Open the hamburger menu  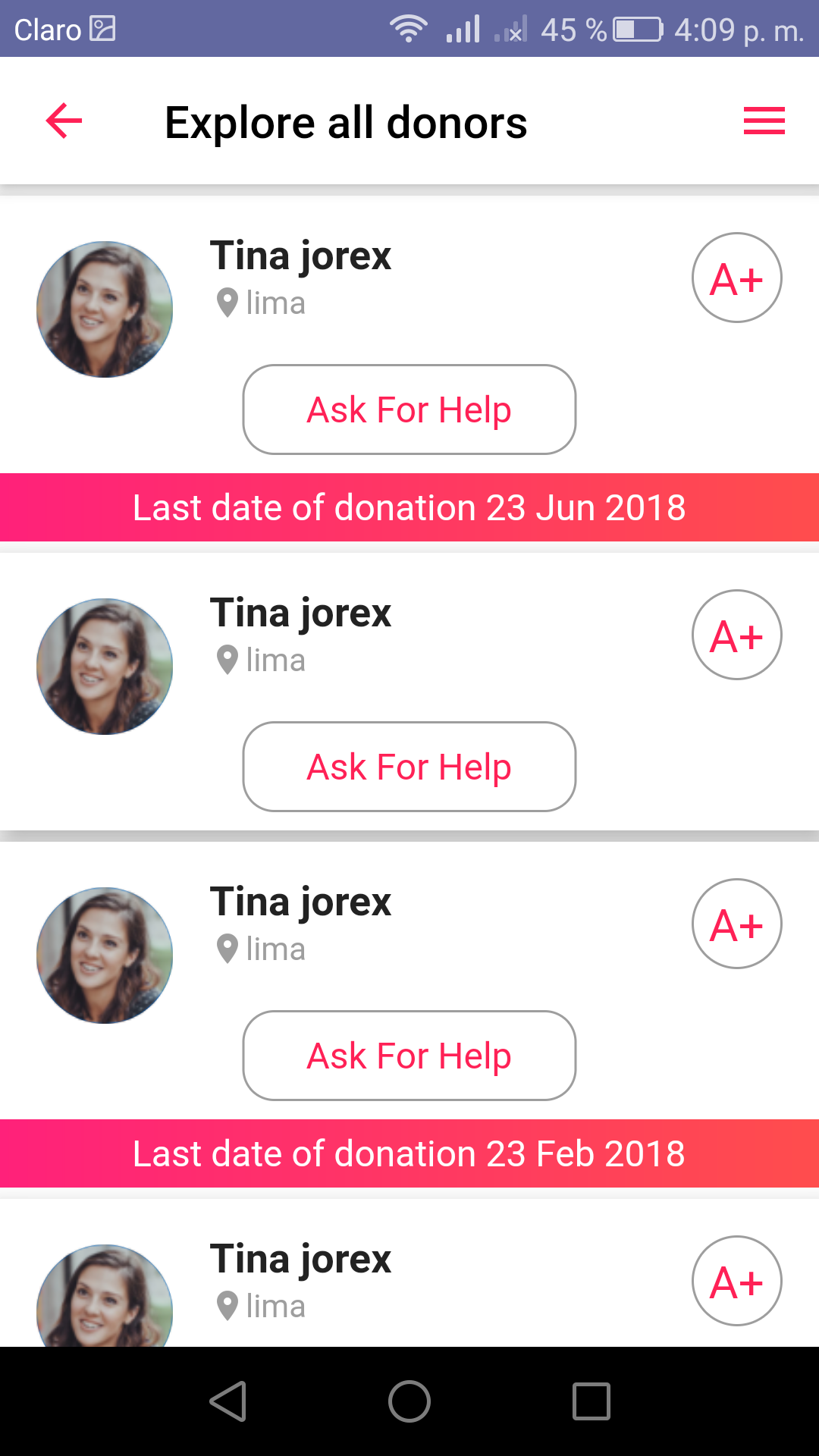(764, 121)
